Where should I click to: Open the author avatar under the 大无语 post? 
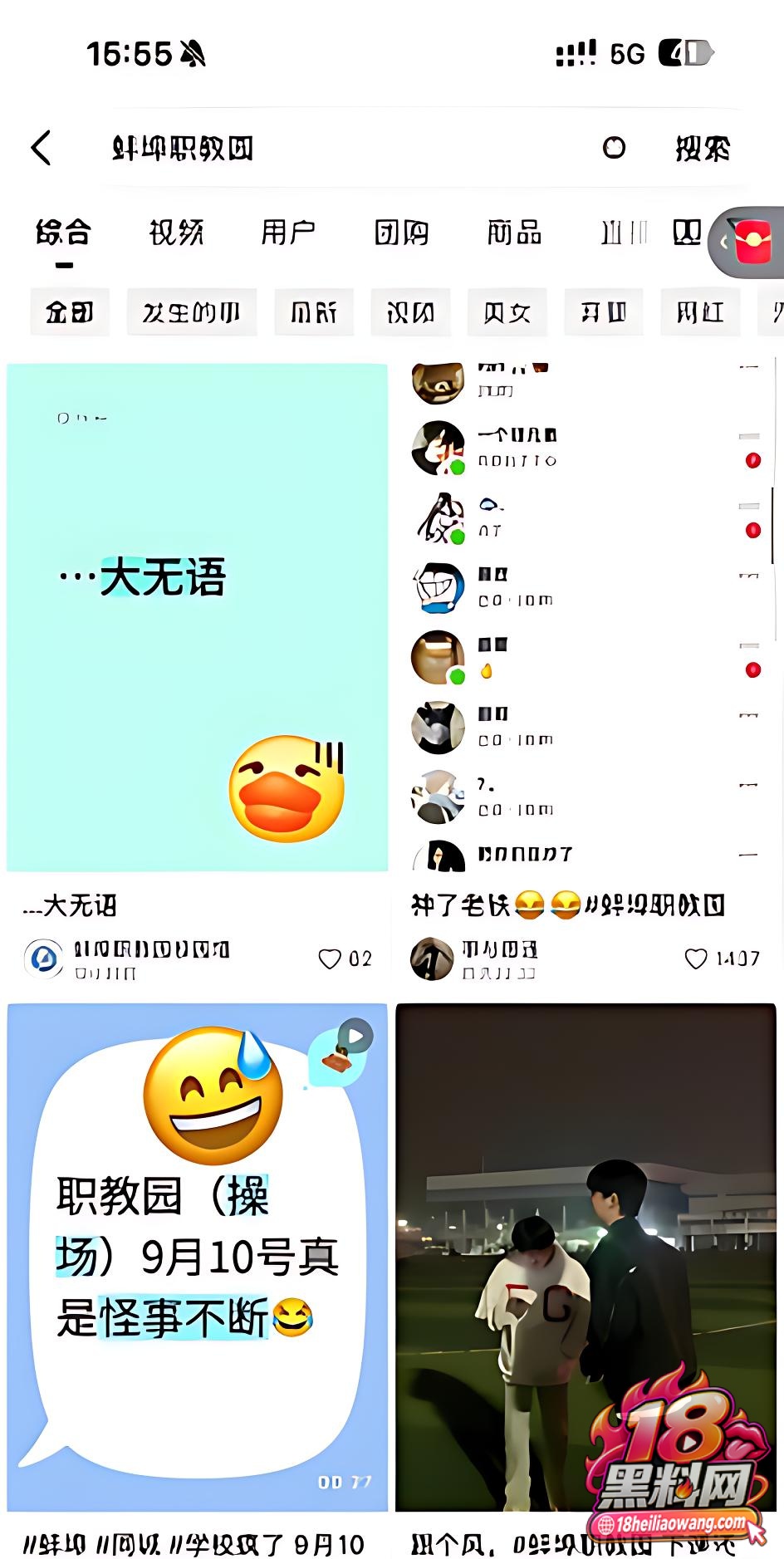[43, 958]
